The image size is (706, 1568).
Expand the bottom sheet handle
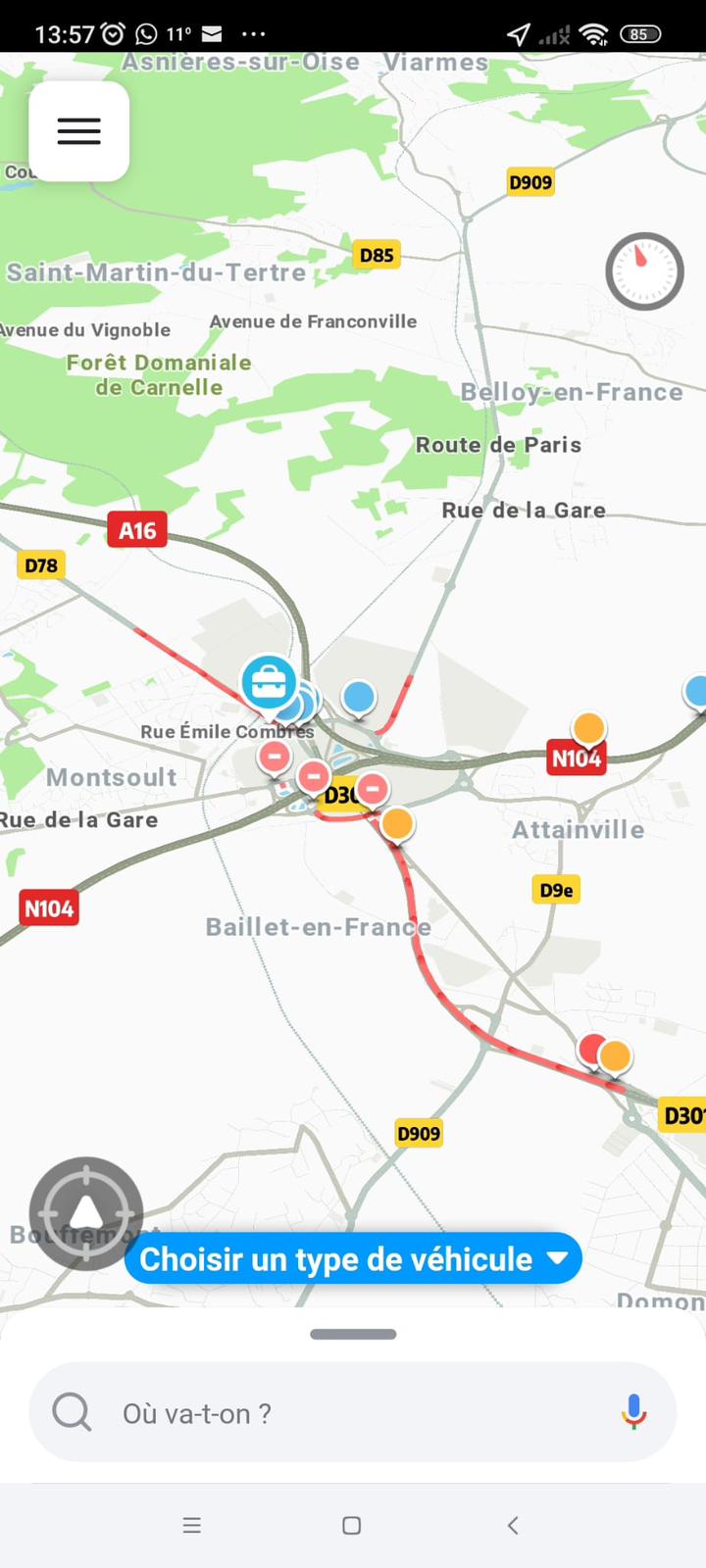353,1334
